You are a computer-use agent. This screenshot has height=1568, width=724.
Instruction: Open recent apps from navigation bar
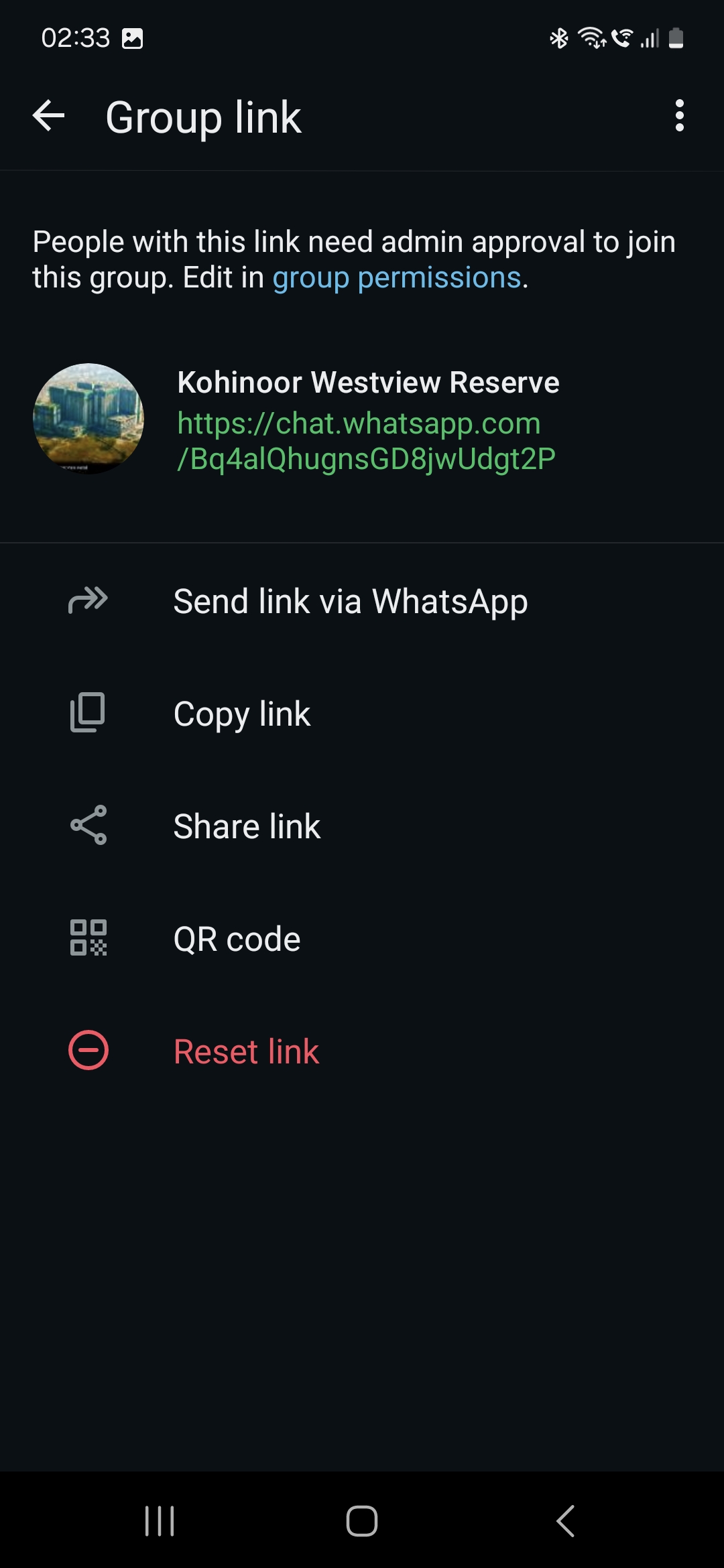(160, 1520)
